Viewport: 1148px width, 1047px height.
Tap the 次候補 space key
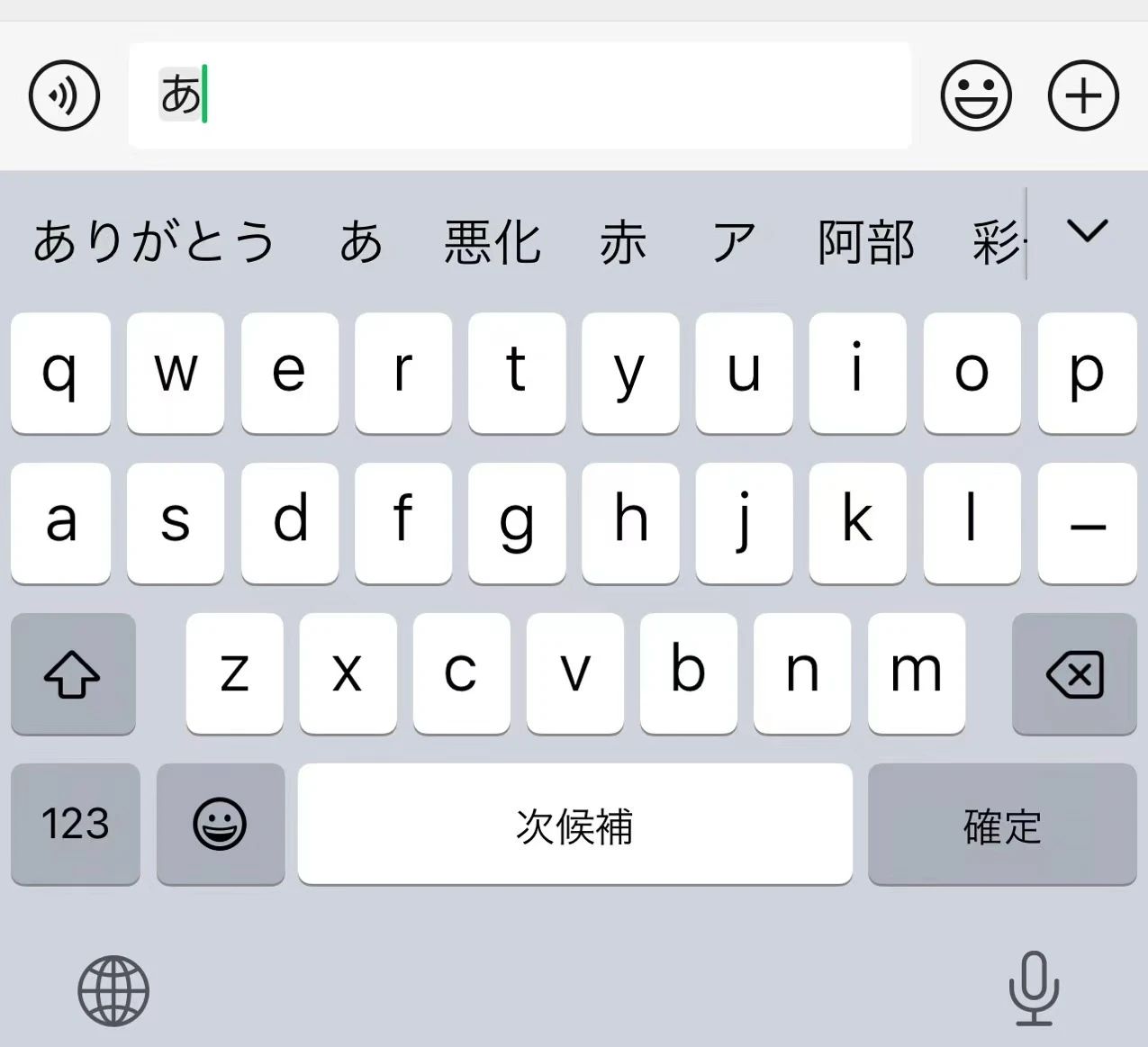574,824
